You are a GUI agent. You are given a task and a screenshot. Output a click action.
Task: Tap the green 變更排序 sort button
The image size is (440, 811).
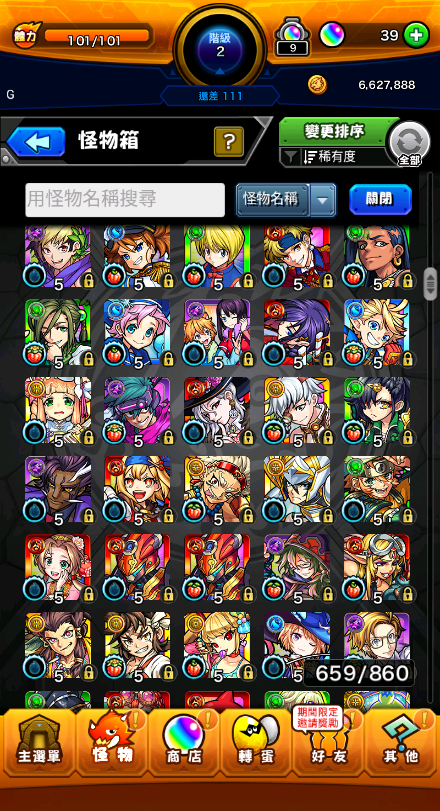[333, 132]
